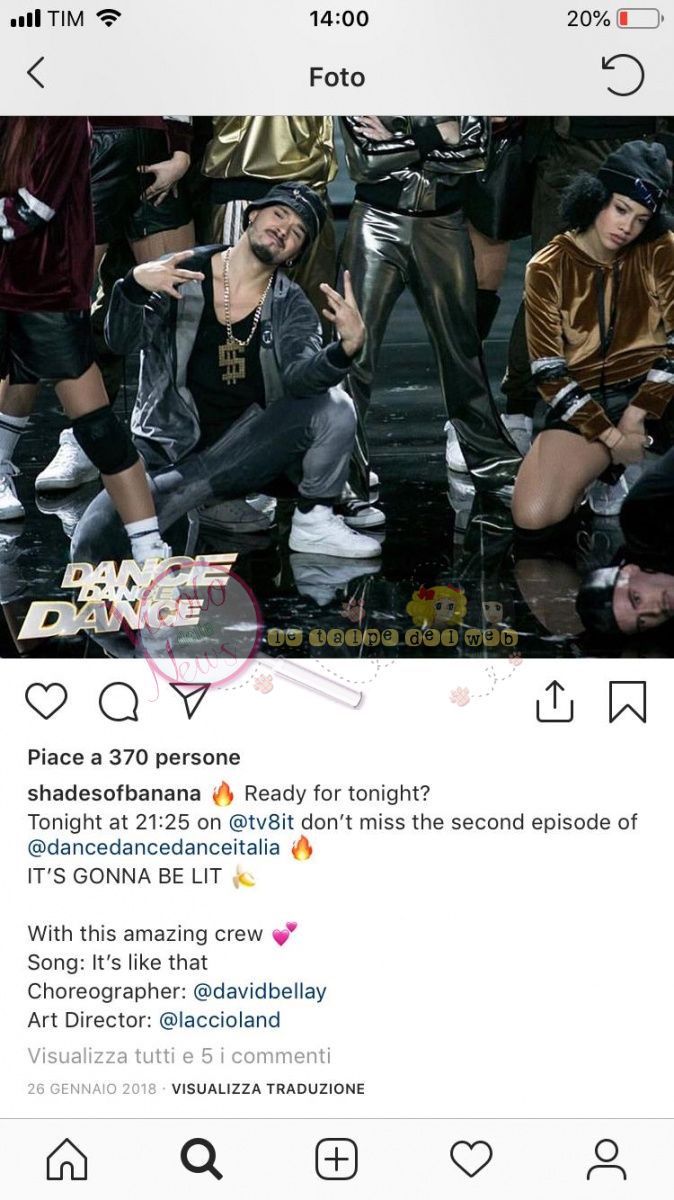Open the Profile tab
This screenshot has height=1200, width=674.
[606, 1159]
